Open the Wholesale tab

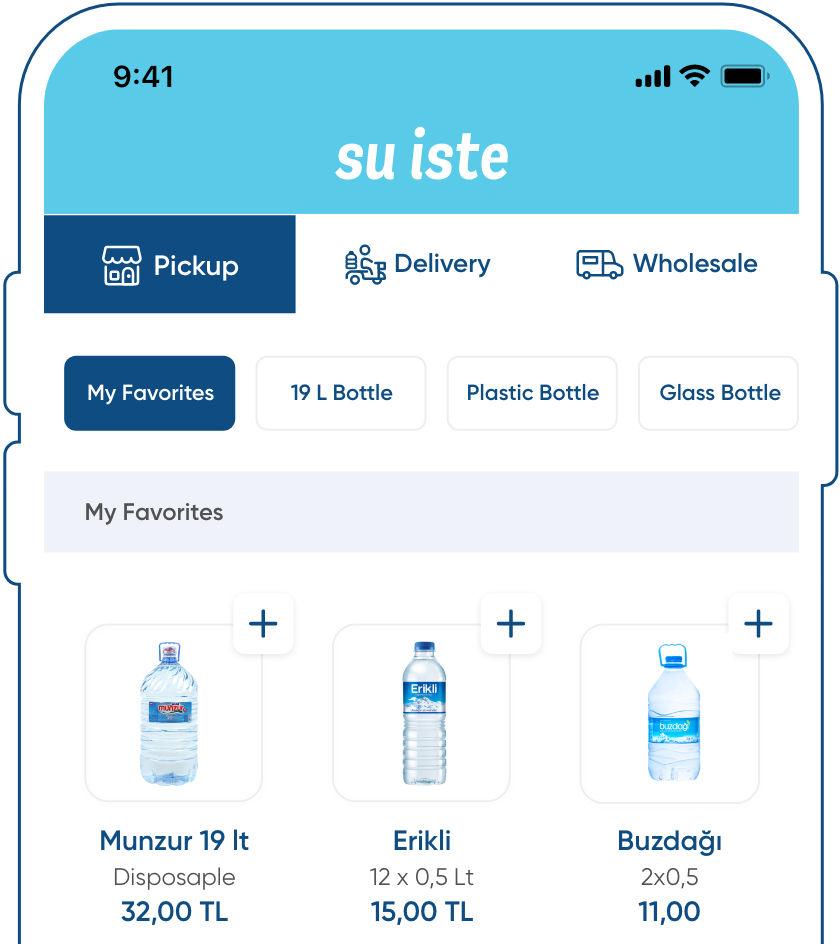click(x=667, y=264)
